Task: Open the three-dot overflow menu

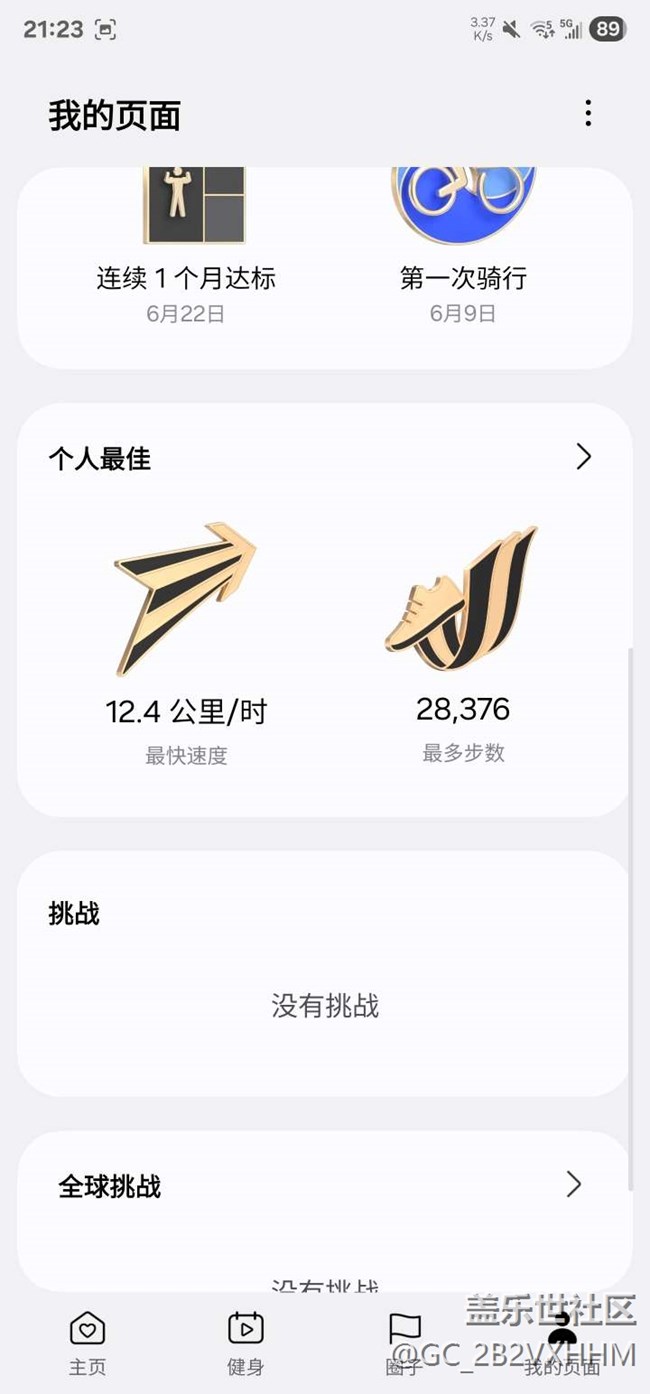Action: [x=588, y=114]
